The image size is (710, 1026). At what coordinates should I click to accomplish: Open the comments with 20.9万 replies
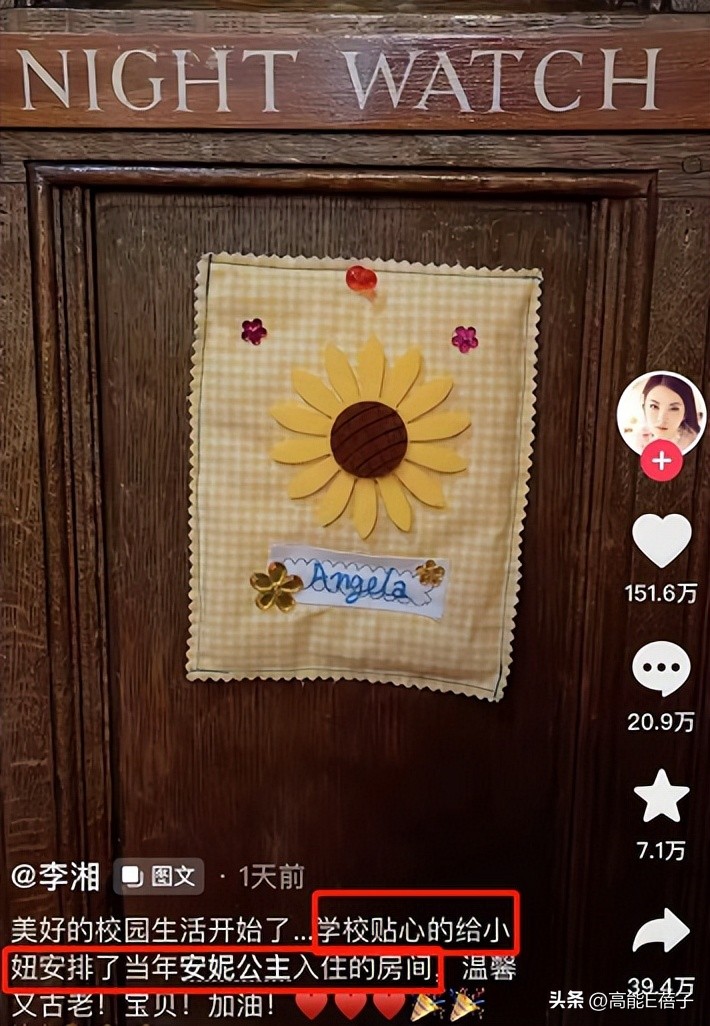click(661, 669)
